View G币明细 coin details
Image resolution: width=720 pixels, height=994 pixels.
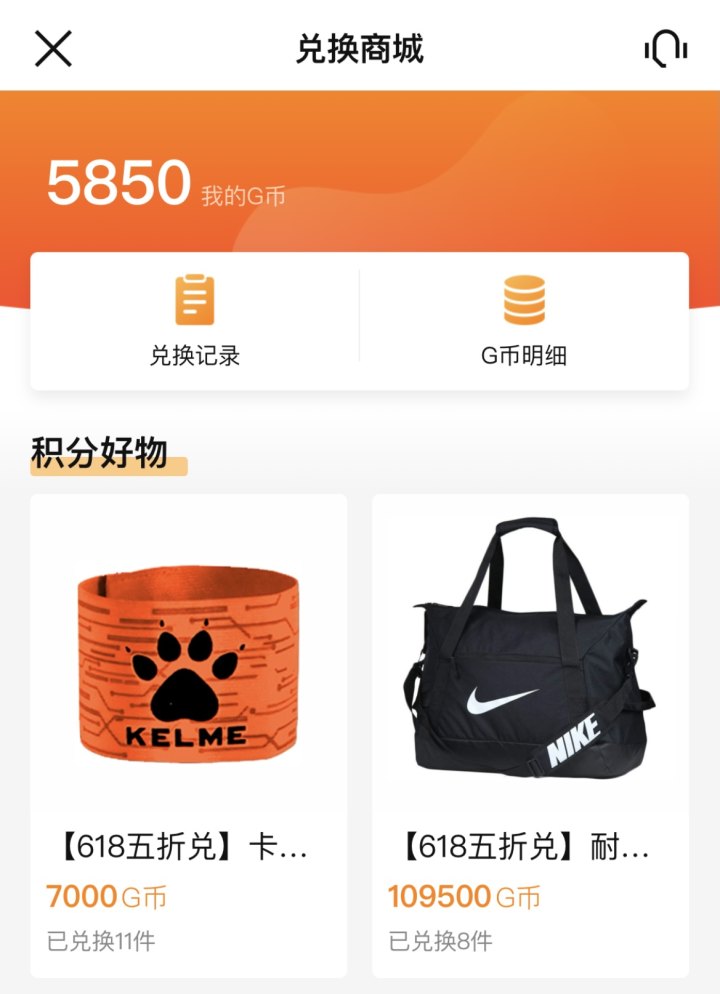pos(524,321)
